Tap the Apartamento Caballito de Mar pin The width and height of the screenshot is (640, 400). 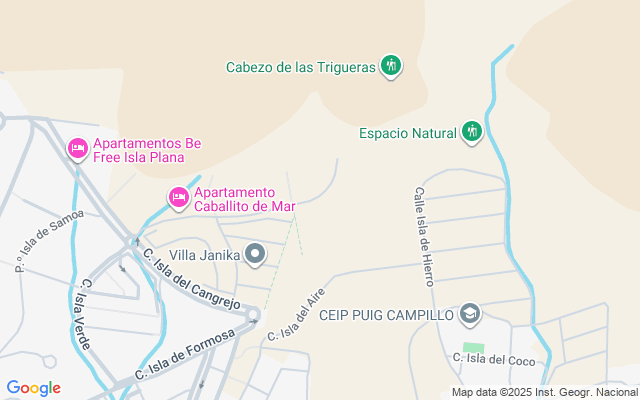(179, 198)
